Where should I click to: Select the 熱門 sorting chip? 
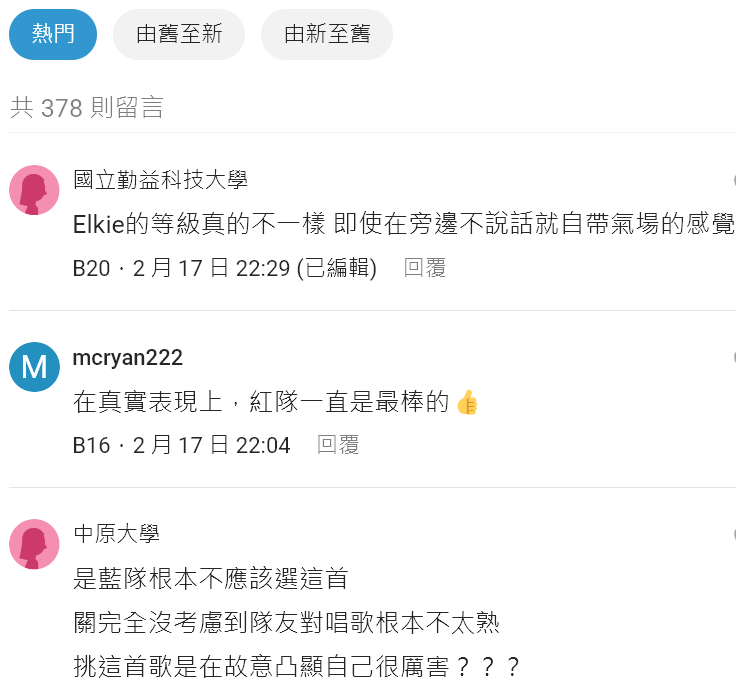(53, 34)
